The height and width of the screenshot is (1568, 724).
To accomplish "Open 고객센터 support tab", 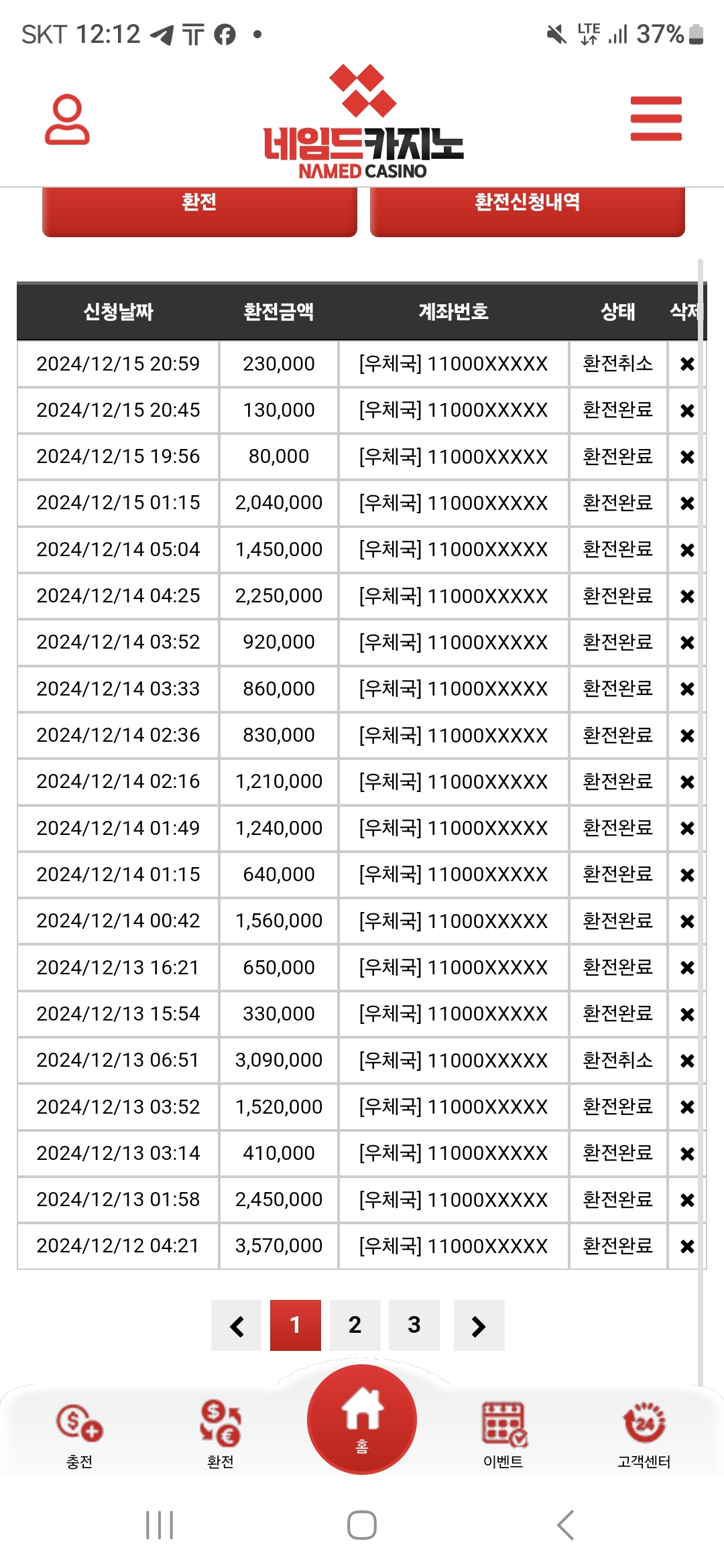I will [x=644, y=1433].
